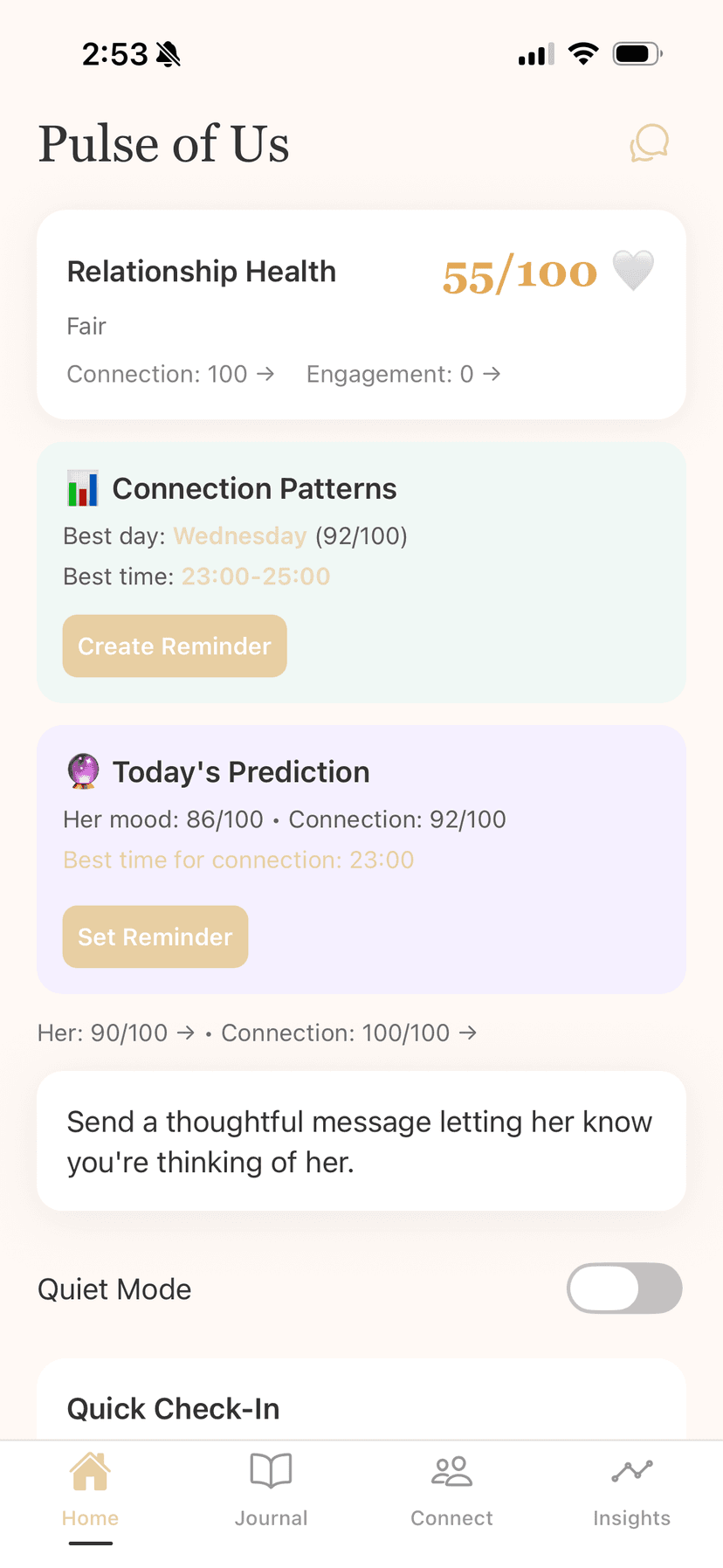Tap the Wi-Fi icon in the status bar
723x1568 pixels.
click(x=582, y=53)
